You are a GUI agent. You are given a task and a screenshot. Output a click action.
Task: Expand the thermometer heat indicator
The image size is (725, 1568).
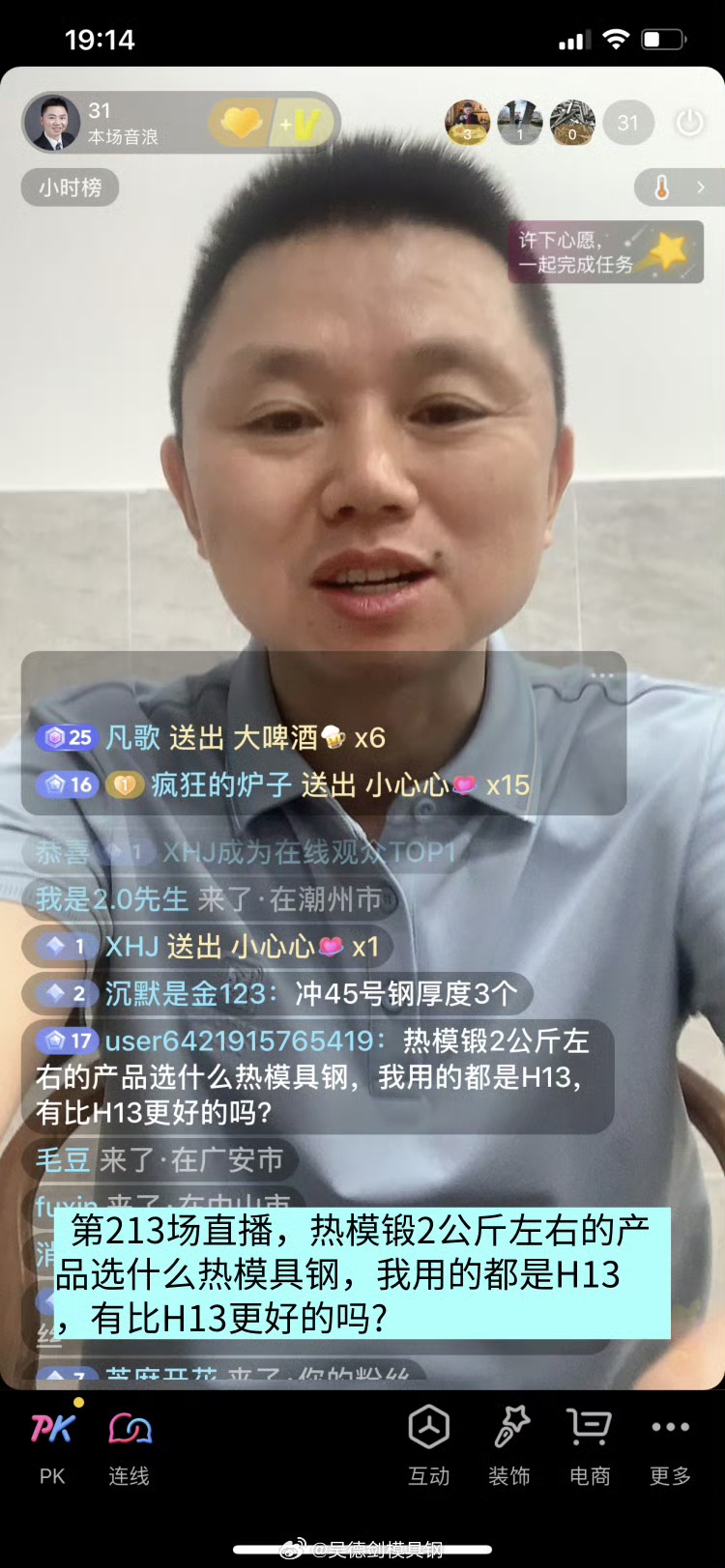click(679, 187)
